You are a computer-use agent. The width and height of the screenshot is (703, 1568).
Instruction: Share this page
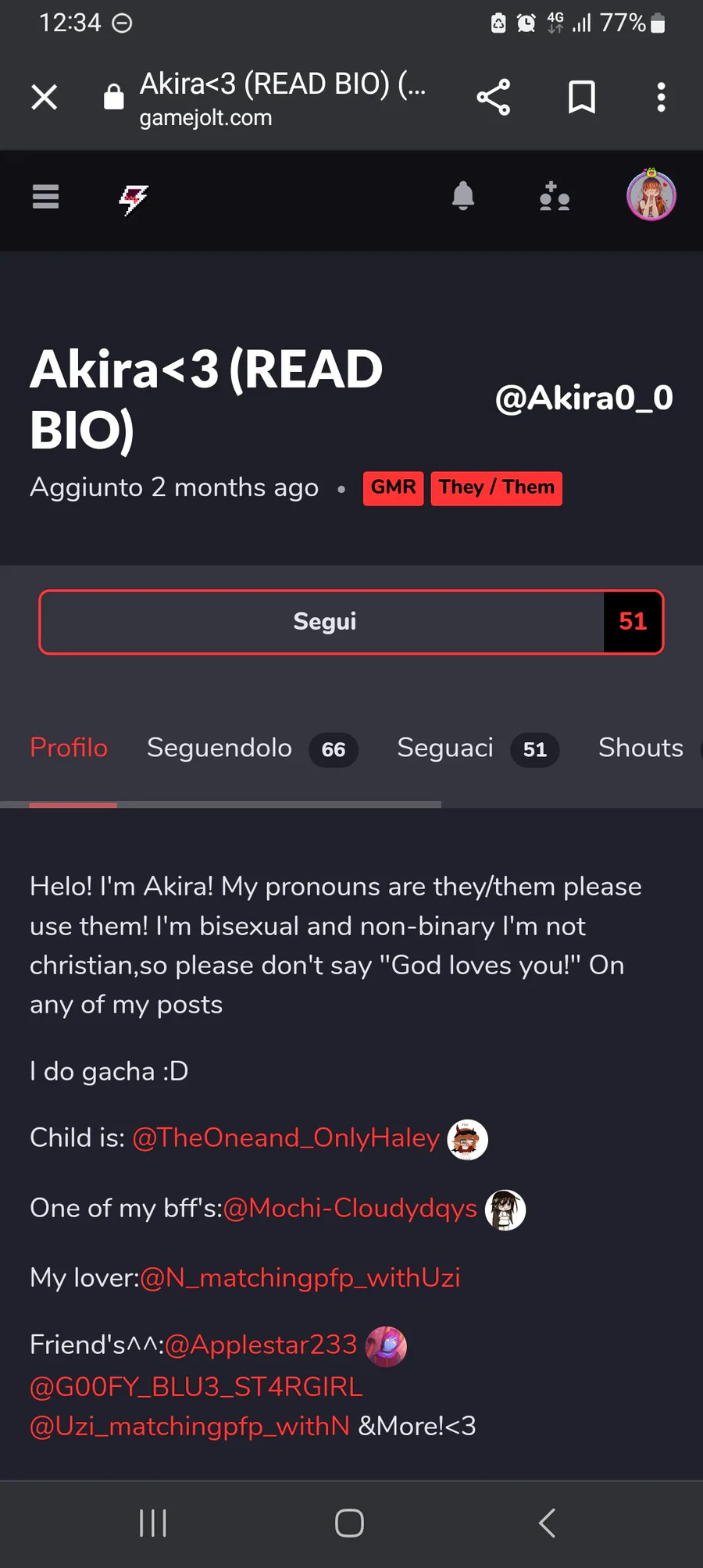click(x=493, y=98)
